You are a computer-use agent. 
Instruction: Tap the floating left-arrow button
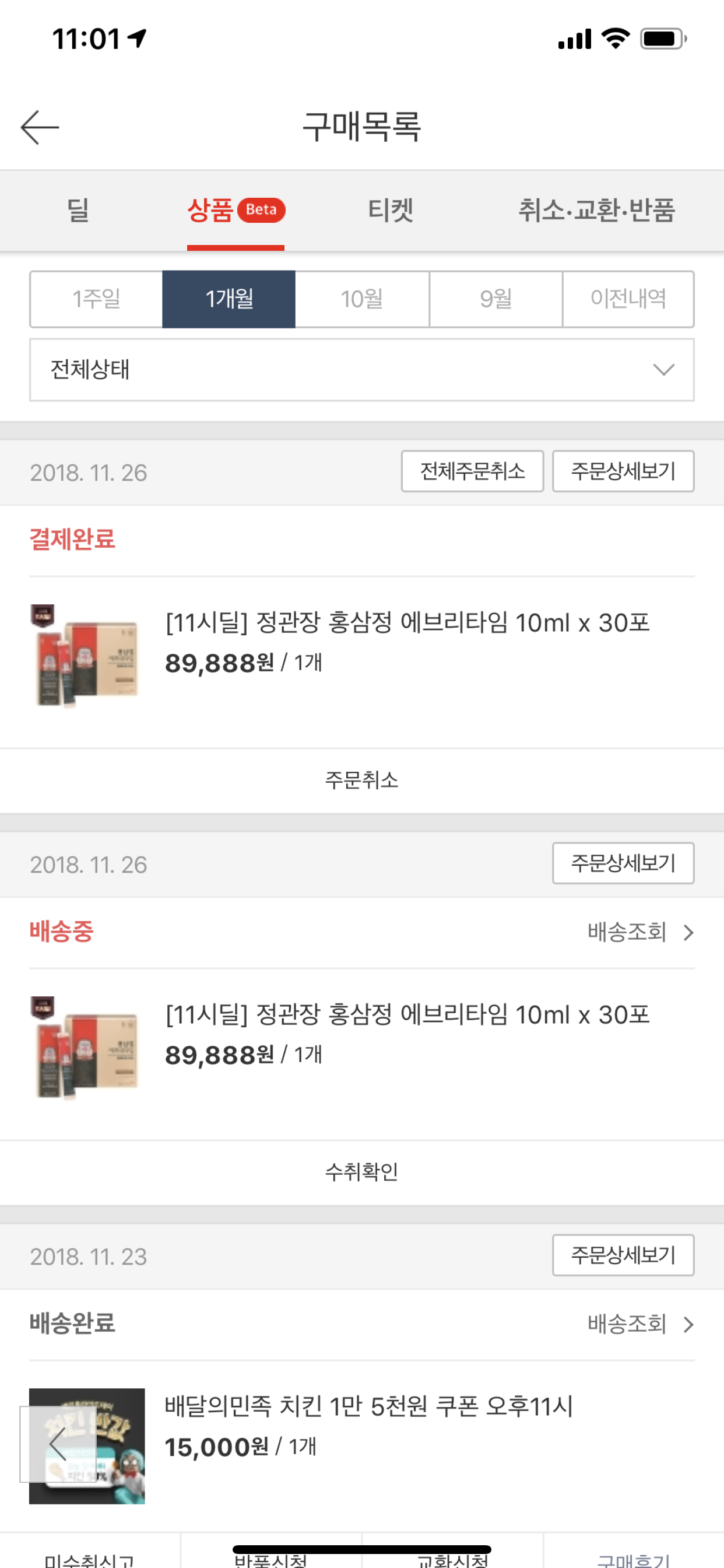(58, 1444)
